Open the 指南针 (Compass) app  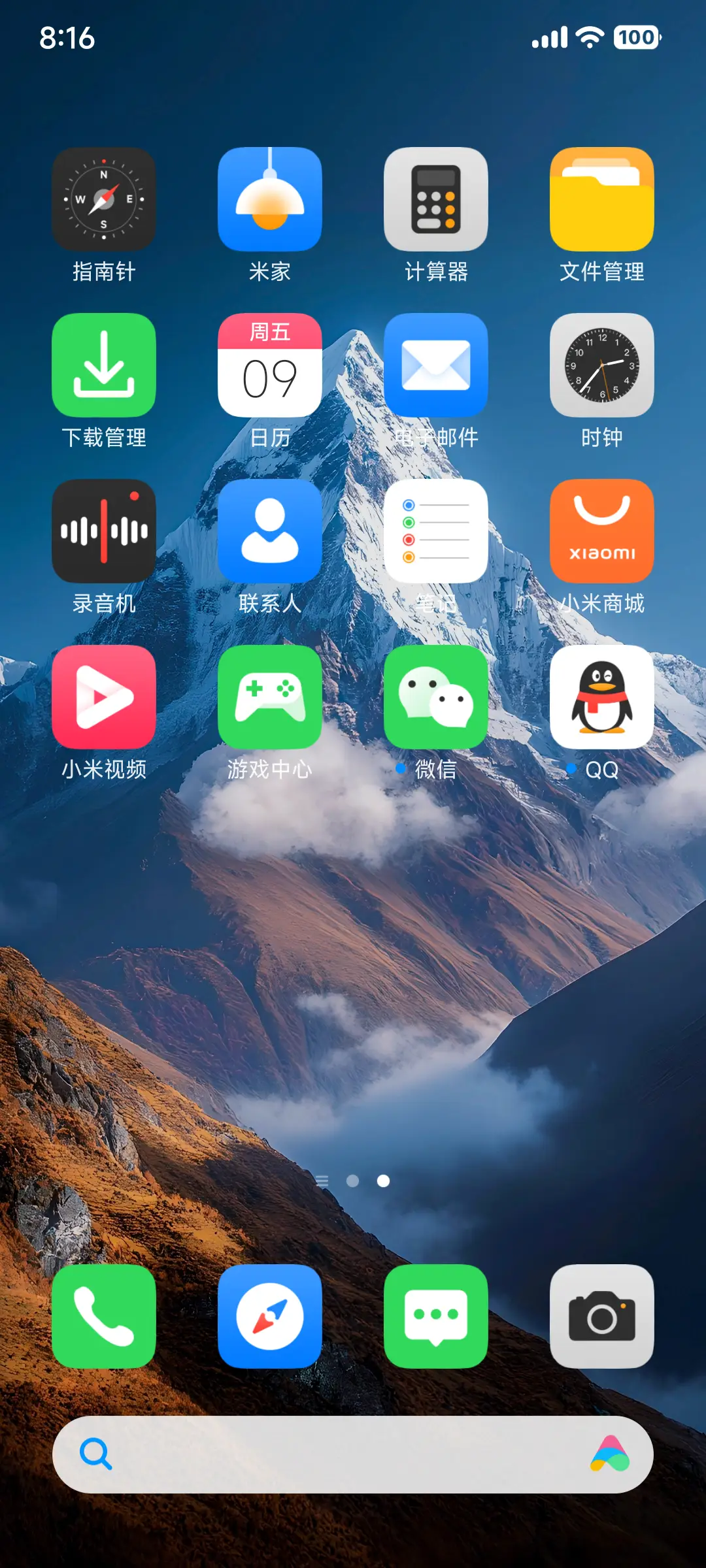pyautogui.click(x=104, y=198)
